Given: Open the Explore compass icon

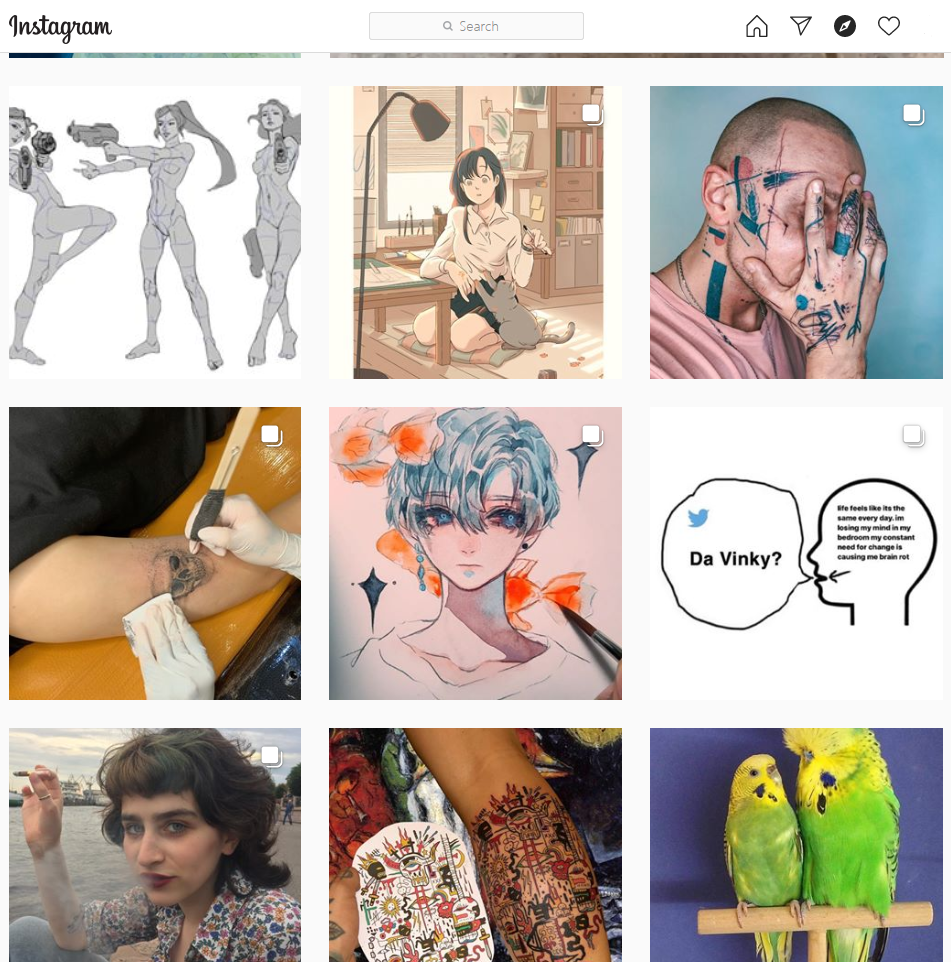Looking at the screenshot, I should 845,26.
